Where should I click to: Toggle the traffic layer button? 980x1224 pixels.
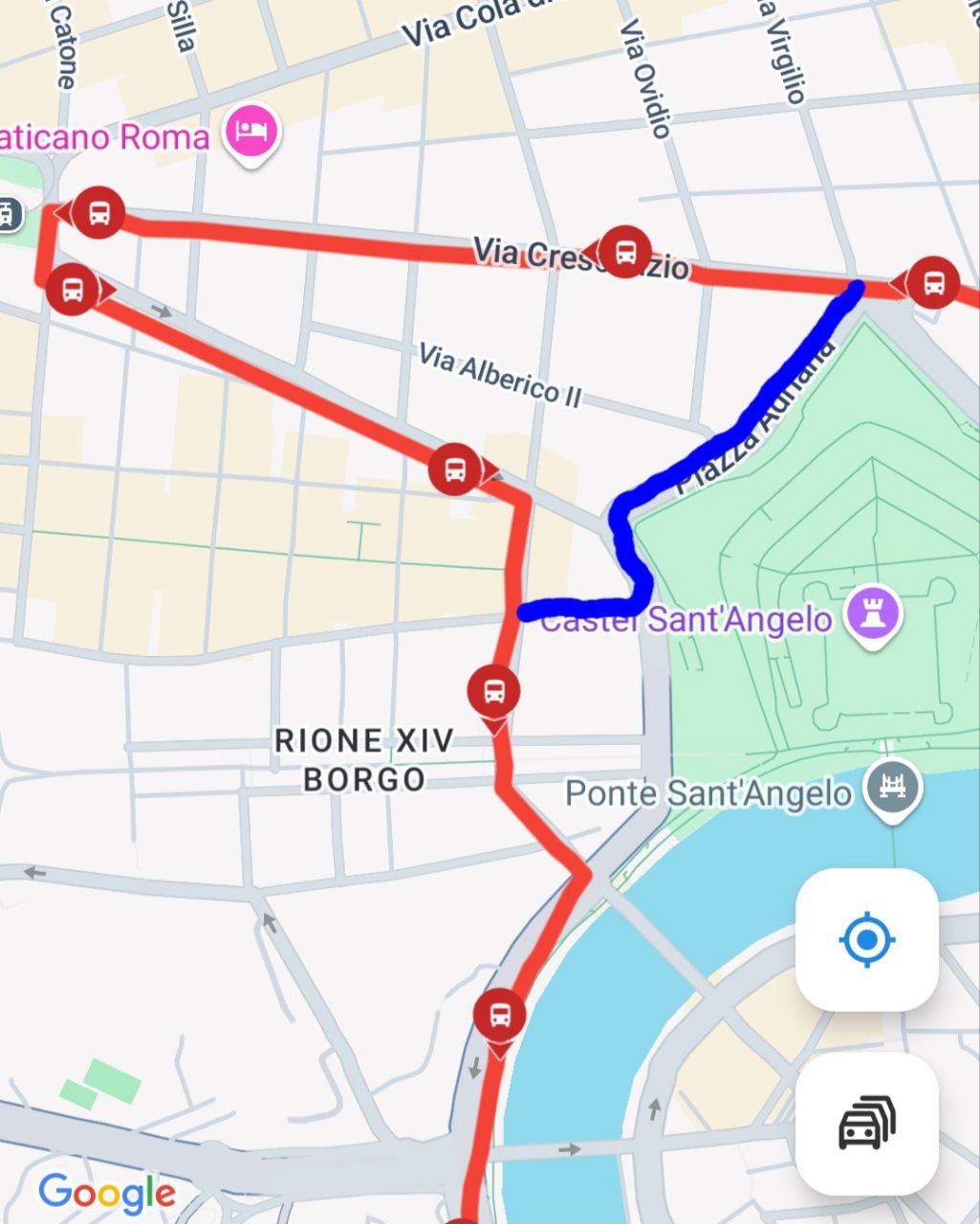pyautogui.click(x=866, y=1123)
